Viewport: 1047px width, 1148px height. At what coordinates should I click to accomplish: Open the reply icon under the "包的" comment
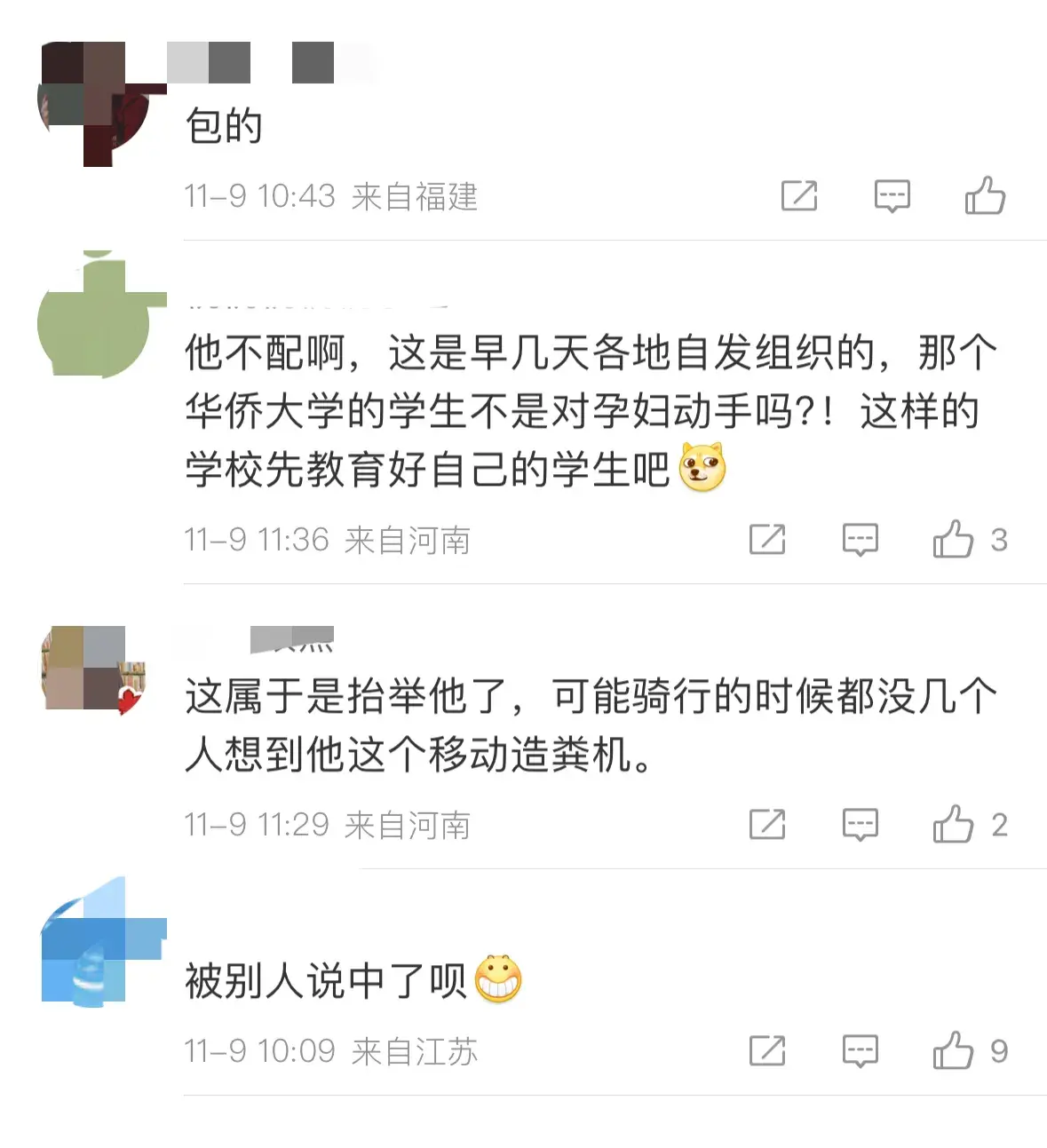pyautogui.click(x=892, y=196)
